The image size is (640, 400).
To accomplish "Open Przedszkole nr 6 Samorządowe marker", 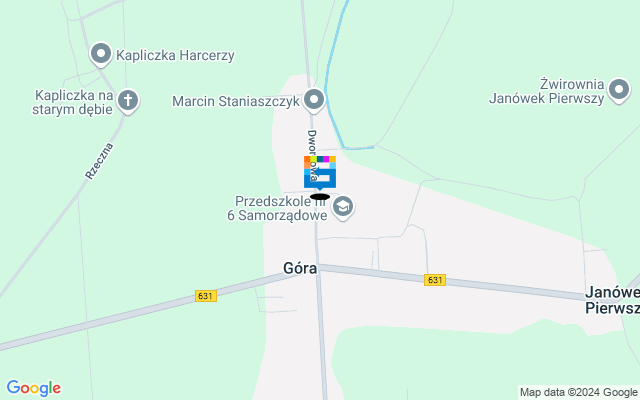I will (344, 207).
